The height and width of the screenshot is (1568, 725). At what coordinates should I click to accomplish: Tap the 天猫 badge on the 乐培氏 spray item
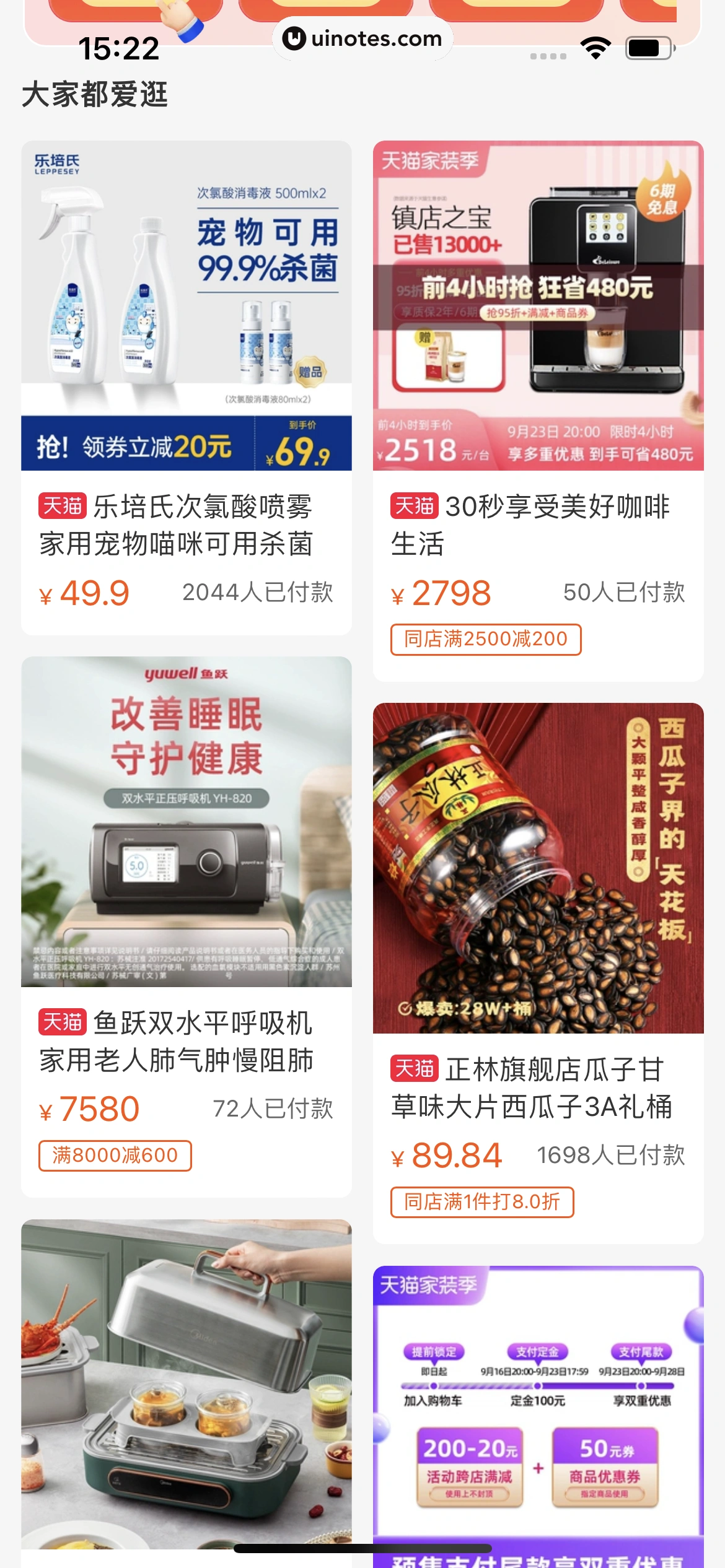64,506
